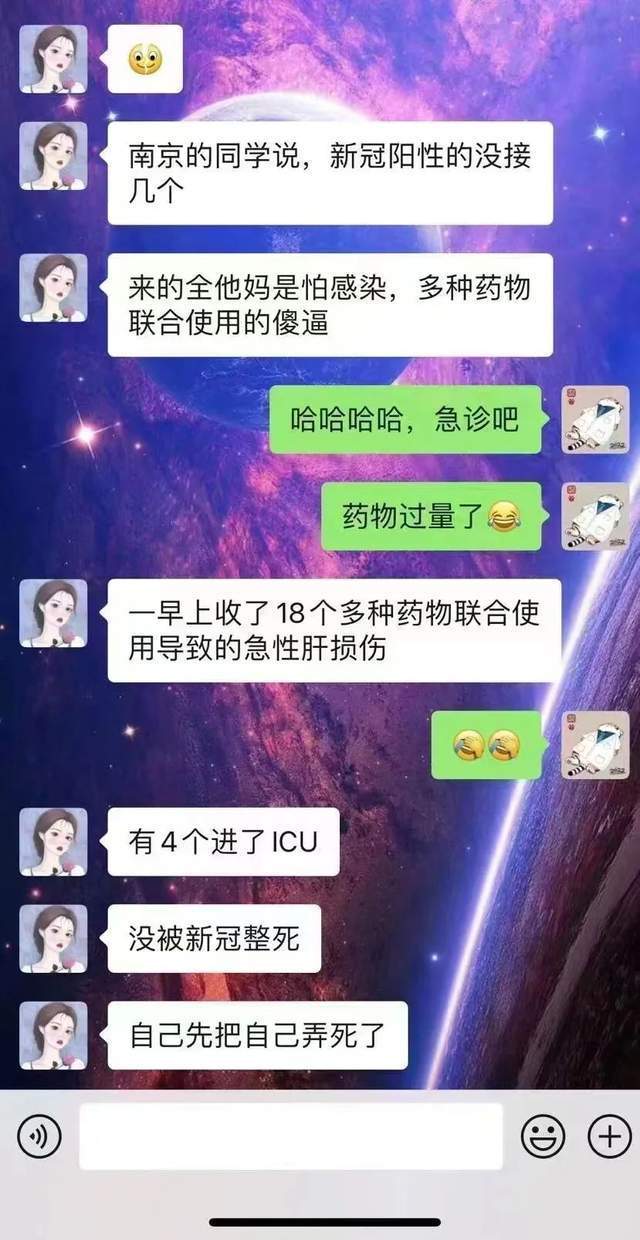Focus the message text input field

(290, 1136)
